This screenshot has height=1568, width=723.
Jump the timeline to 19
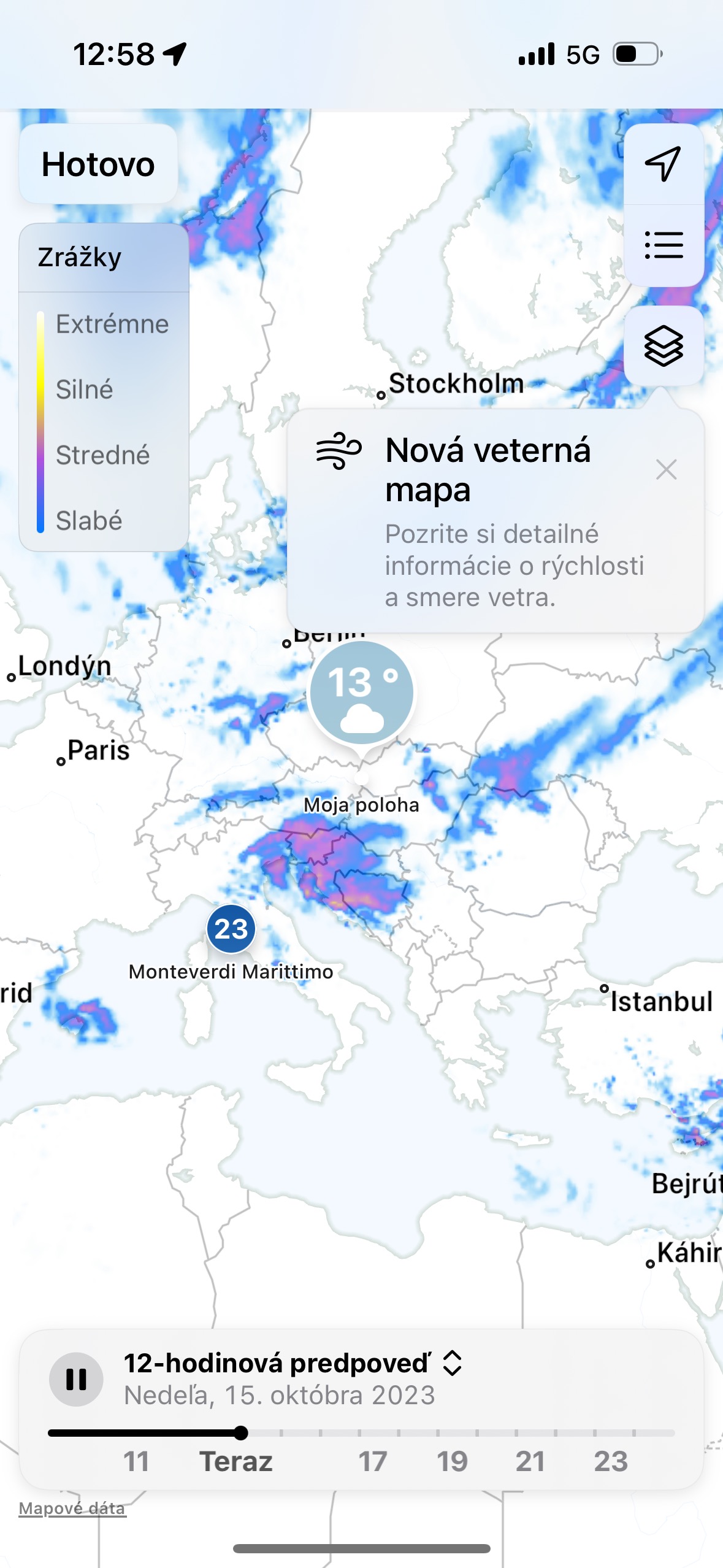(x=453, y=1460)
